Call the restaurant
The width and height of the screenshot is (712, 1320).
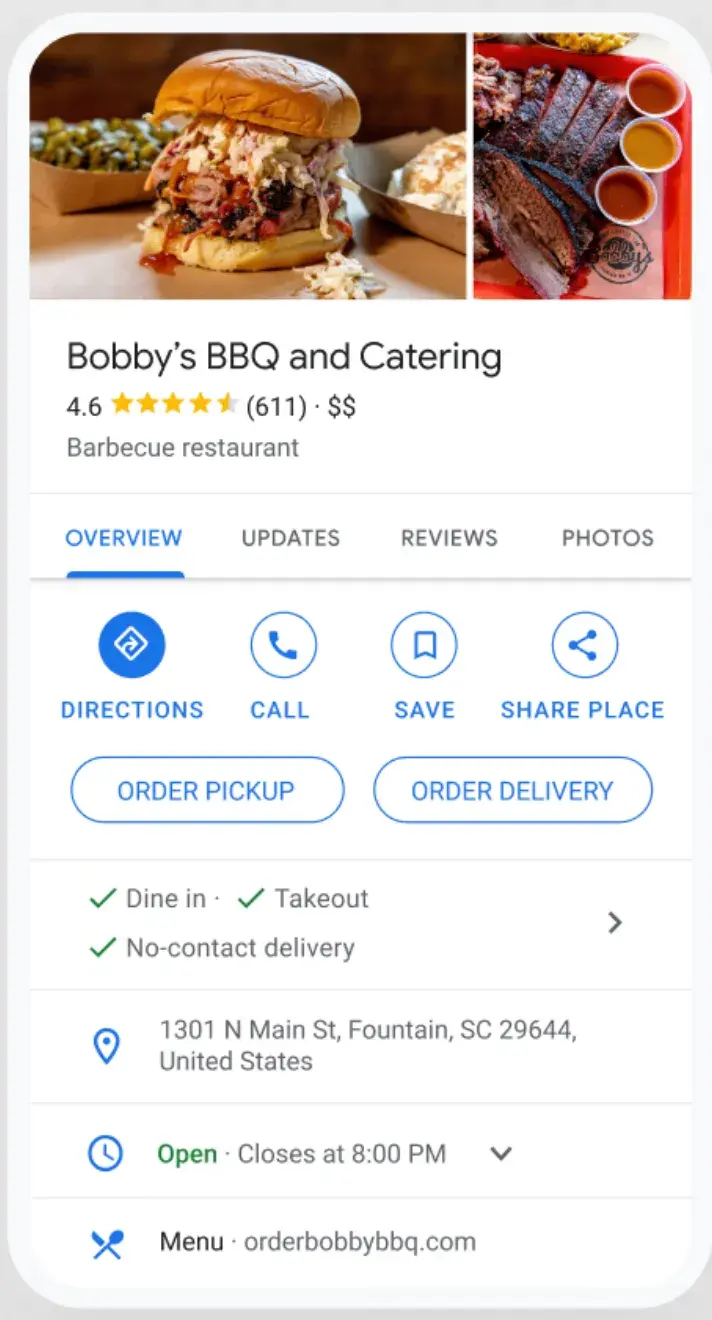coord(283,646)
